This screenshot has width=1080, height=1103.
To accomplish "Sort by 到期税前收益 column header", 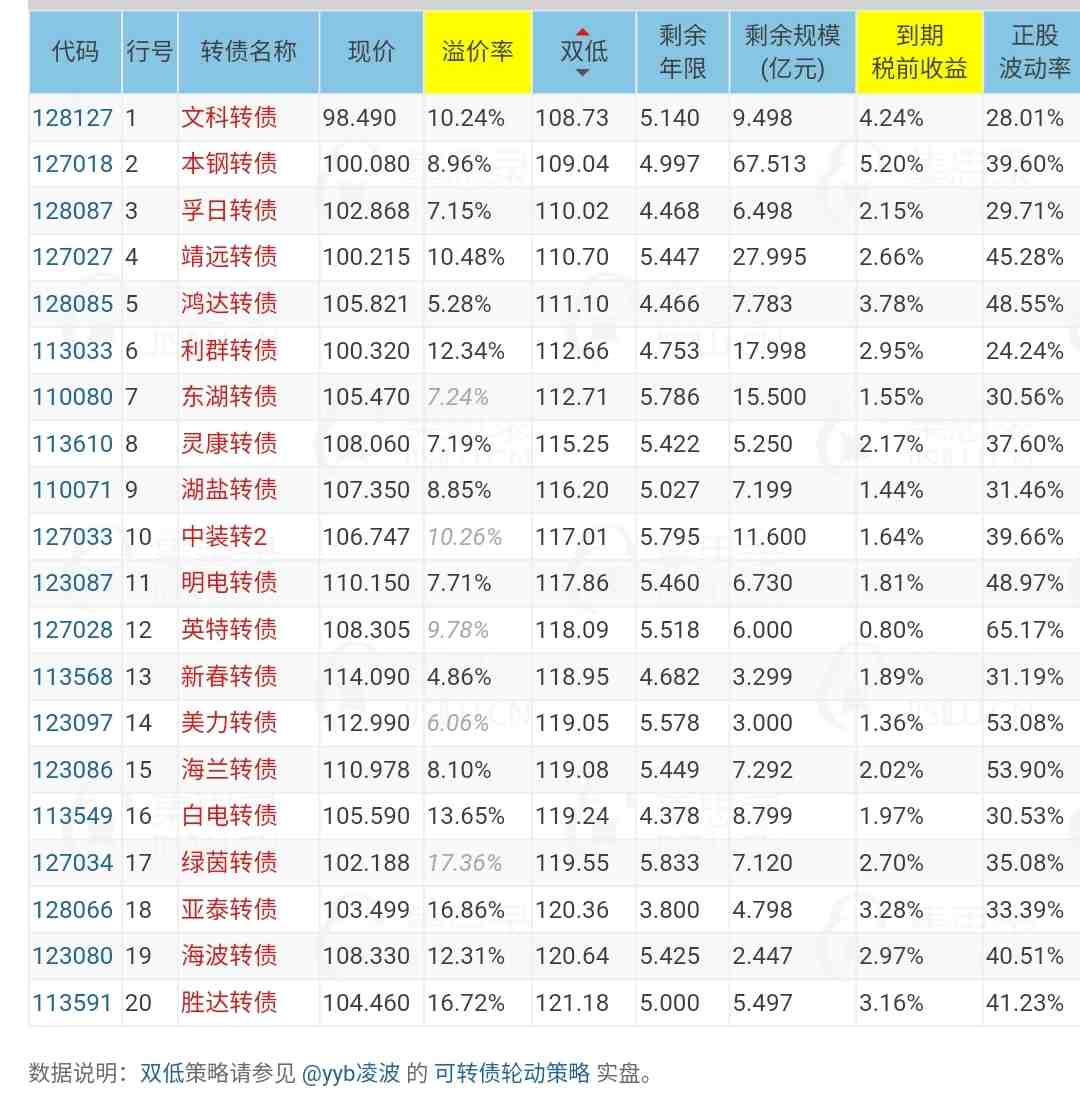I will [x=918, y=52].
